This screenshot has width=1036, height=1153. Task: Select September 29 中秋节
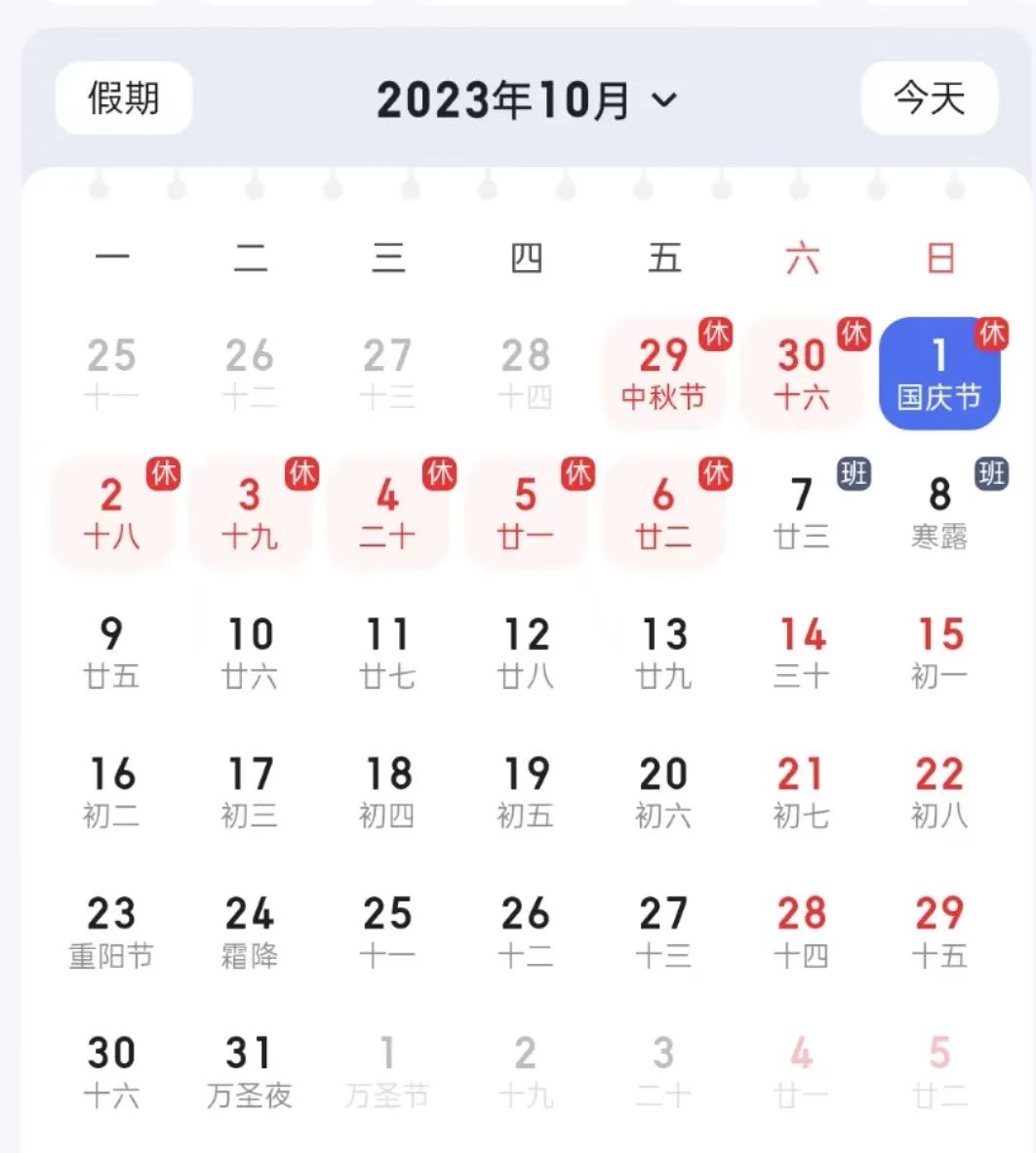pos(663,374)
